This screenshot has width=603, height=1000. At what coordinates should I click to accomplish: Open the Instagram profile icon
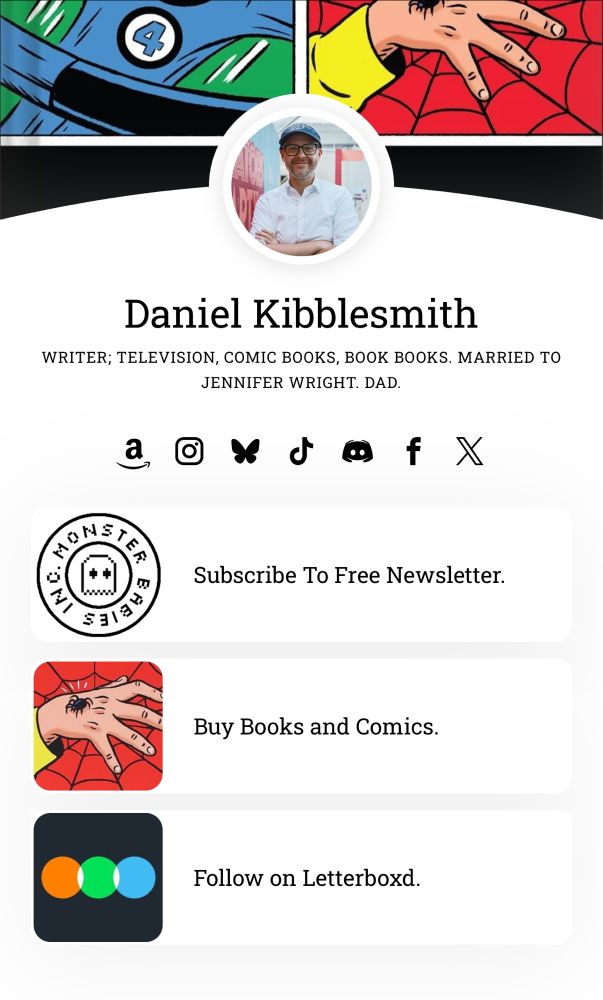189,452
